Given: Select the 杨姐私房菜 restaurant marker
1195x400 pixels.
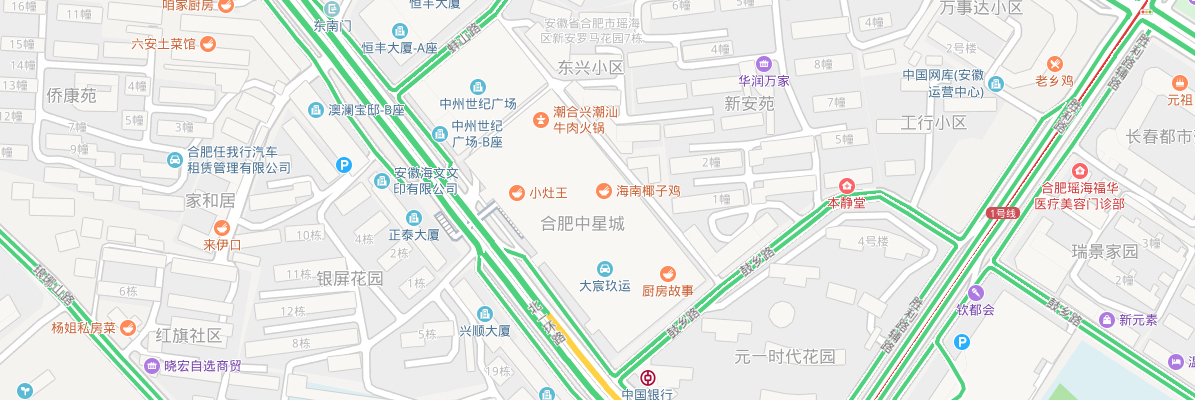Looking at the screenshot, I should (127, 327).
